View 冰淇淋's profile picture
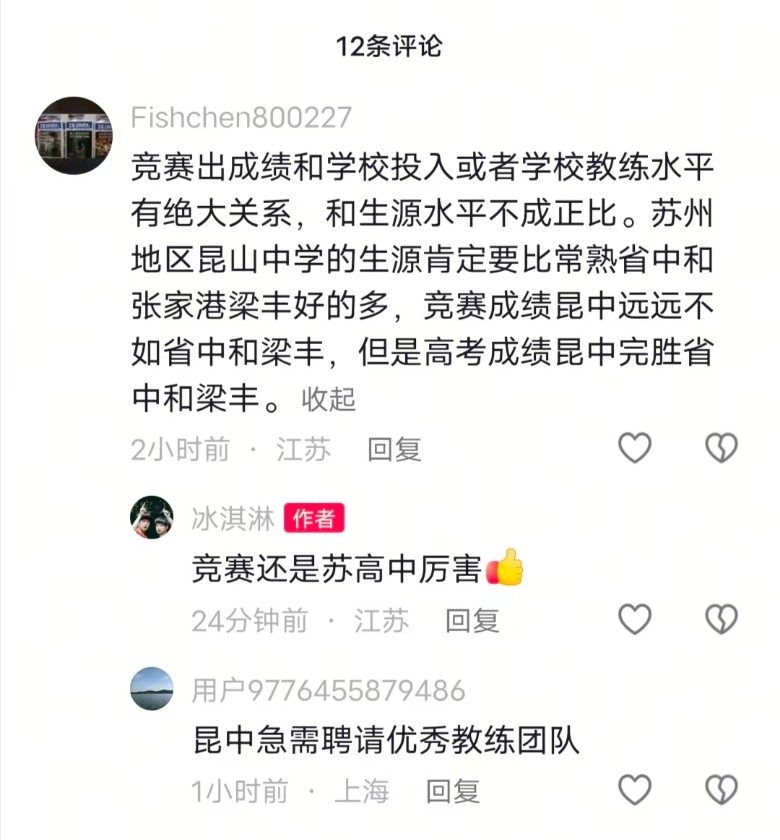The height and width of the screenshot is (840, 780). [x=152, y=517]
